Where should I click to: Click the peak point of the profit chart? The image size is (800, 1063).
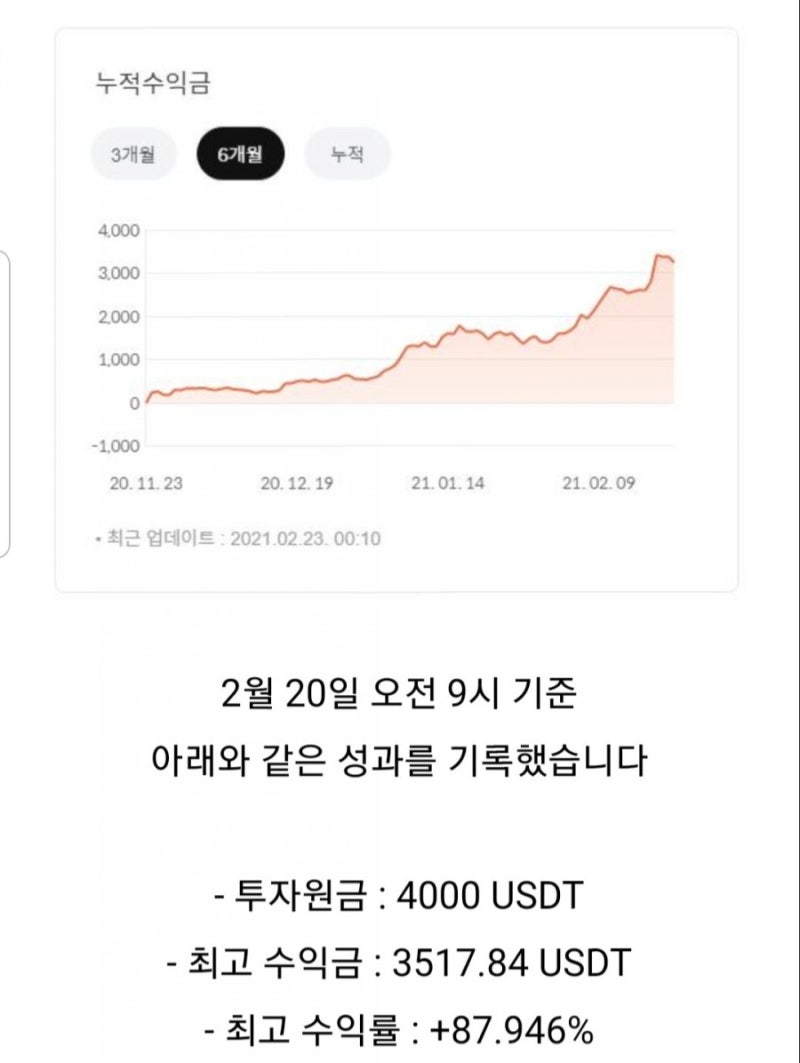(x=662, y=255)
